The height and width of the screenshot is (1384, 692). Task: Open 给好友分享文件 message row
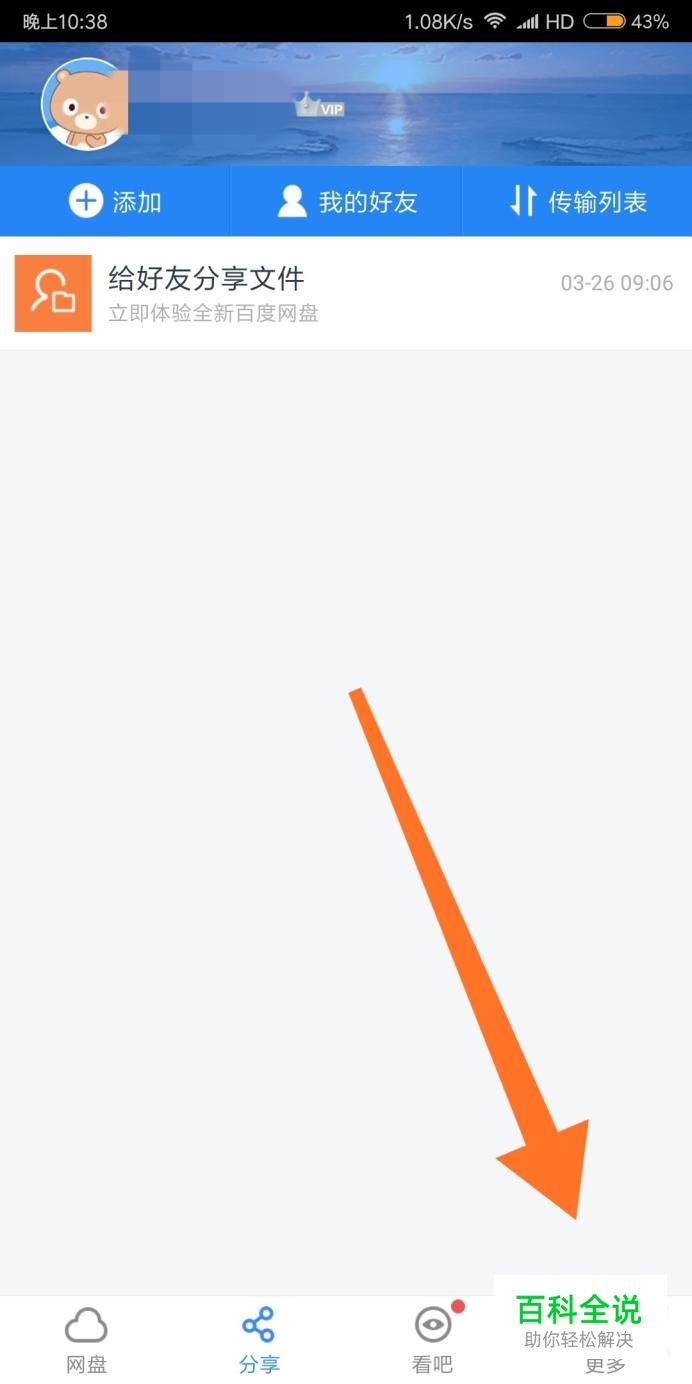tap(346, 293)
